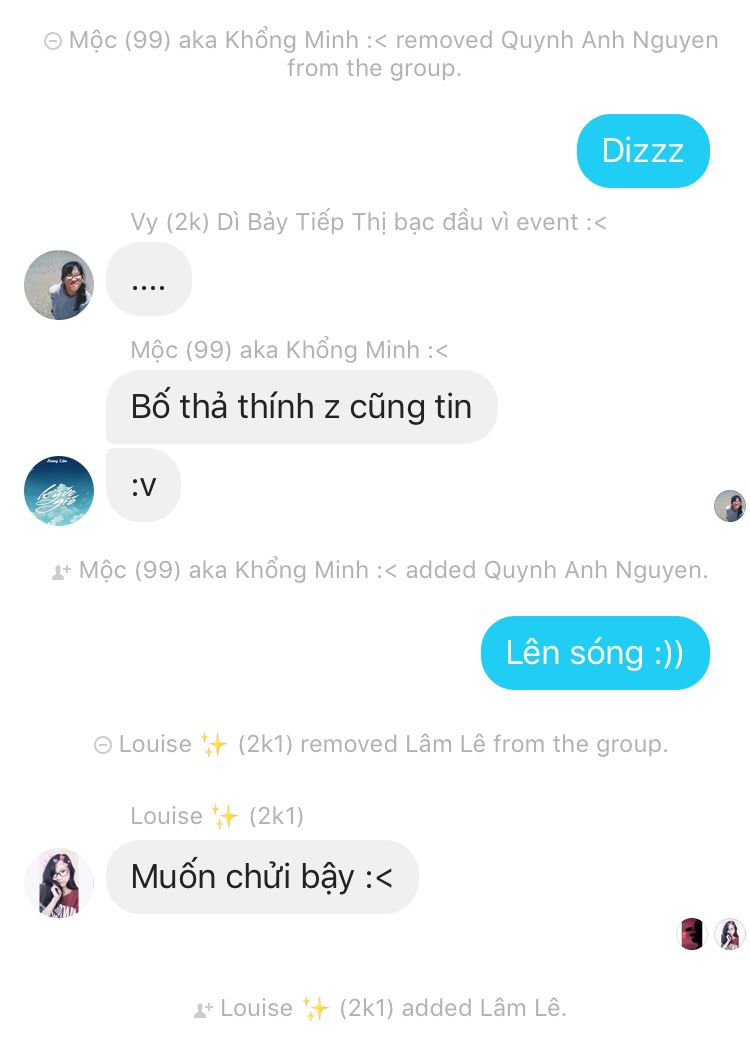
Task: Open Louise's avatar beside "Muốn chửi bậy"
Action: 59,883
